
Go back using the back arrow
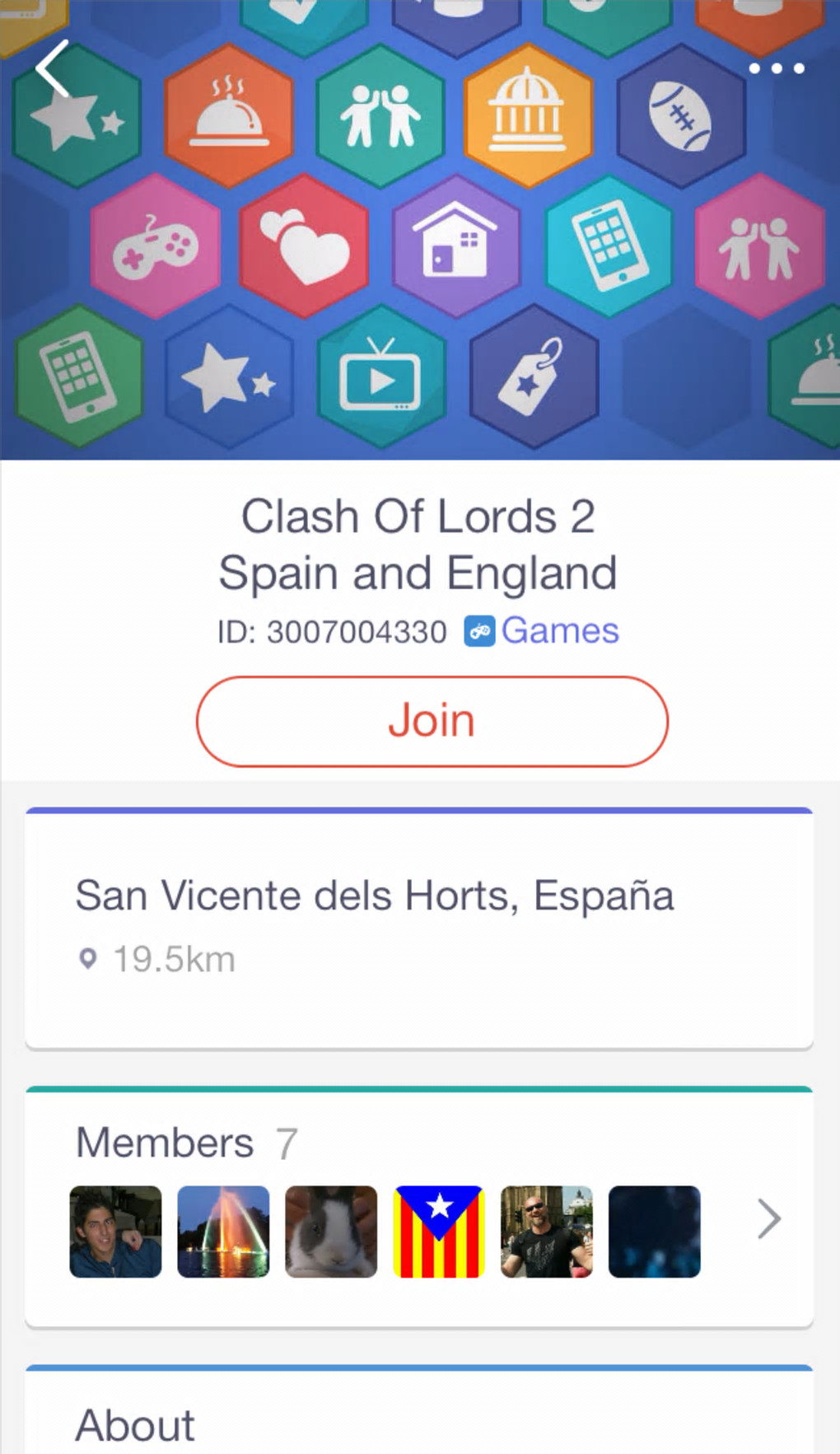(x=53, y=69)
